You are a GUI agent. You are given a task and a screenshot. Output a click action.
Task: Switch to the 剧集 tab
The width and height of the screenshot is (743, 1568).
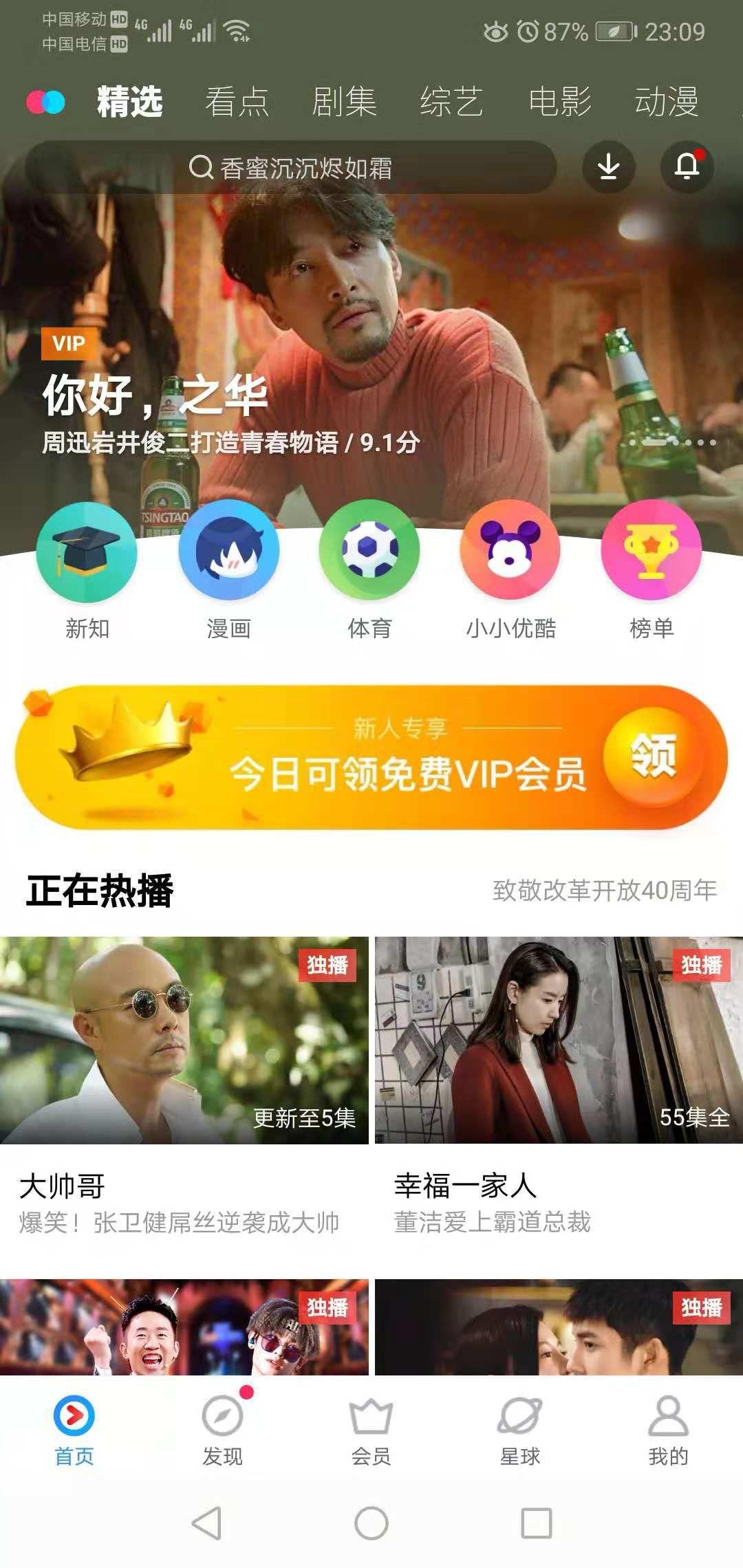(345, 102)
